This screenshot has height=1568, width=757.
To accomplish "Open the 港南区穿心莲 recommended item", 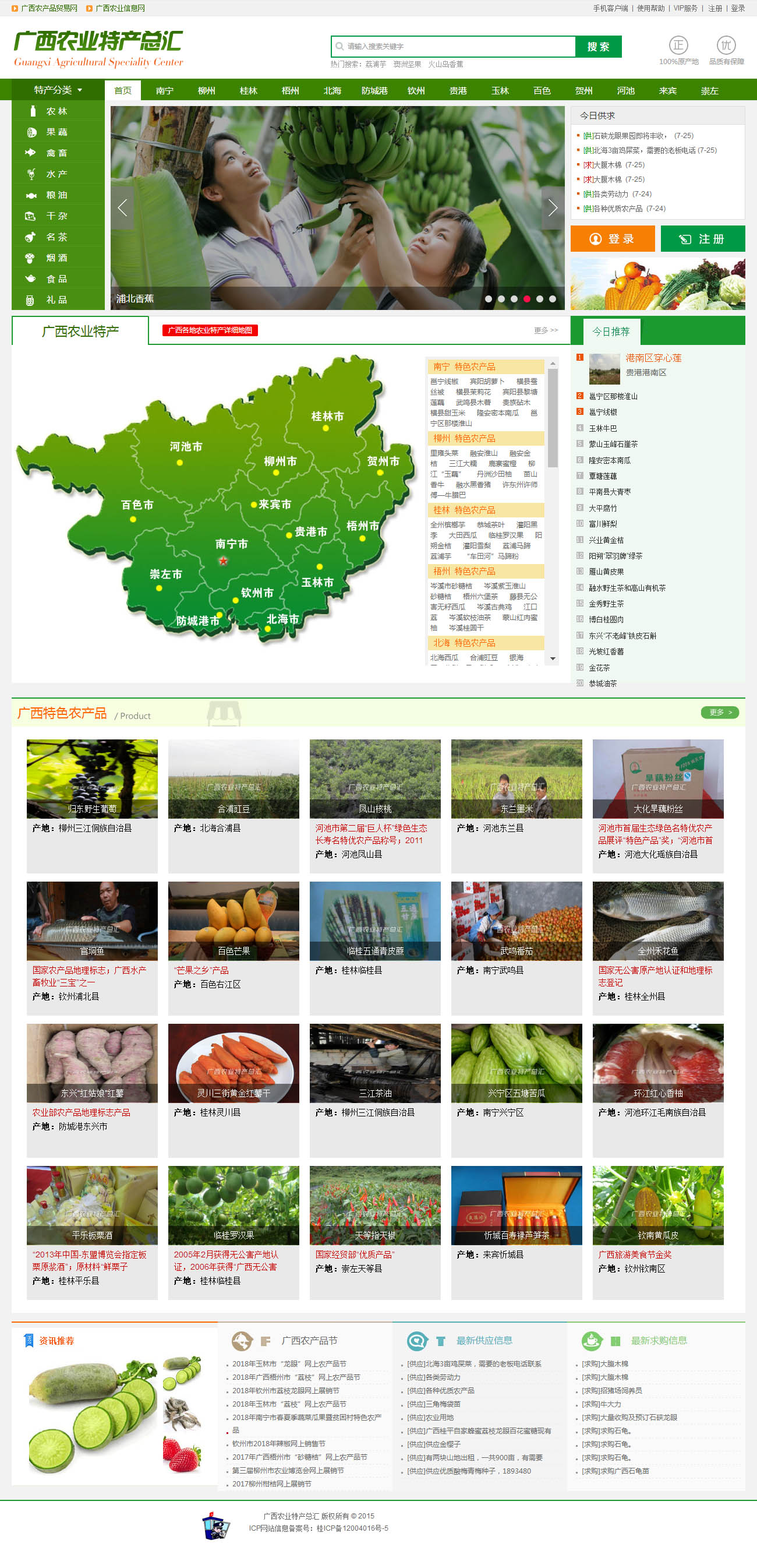I will (x=653, y=358).
